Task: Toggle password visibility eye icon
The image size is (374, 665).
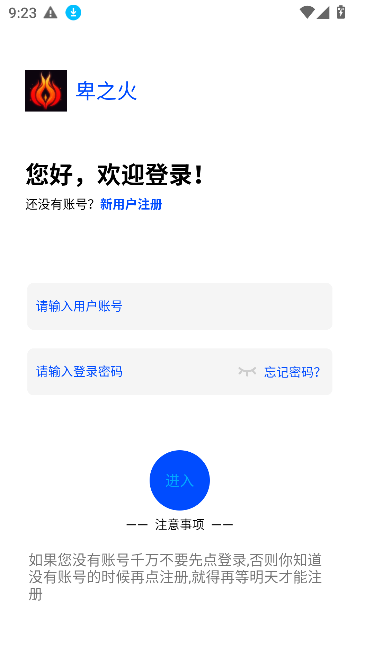Action: point(247,372)
